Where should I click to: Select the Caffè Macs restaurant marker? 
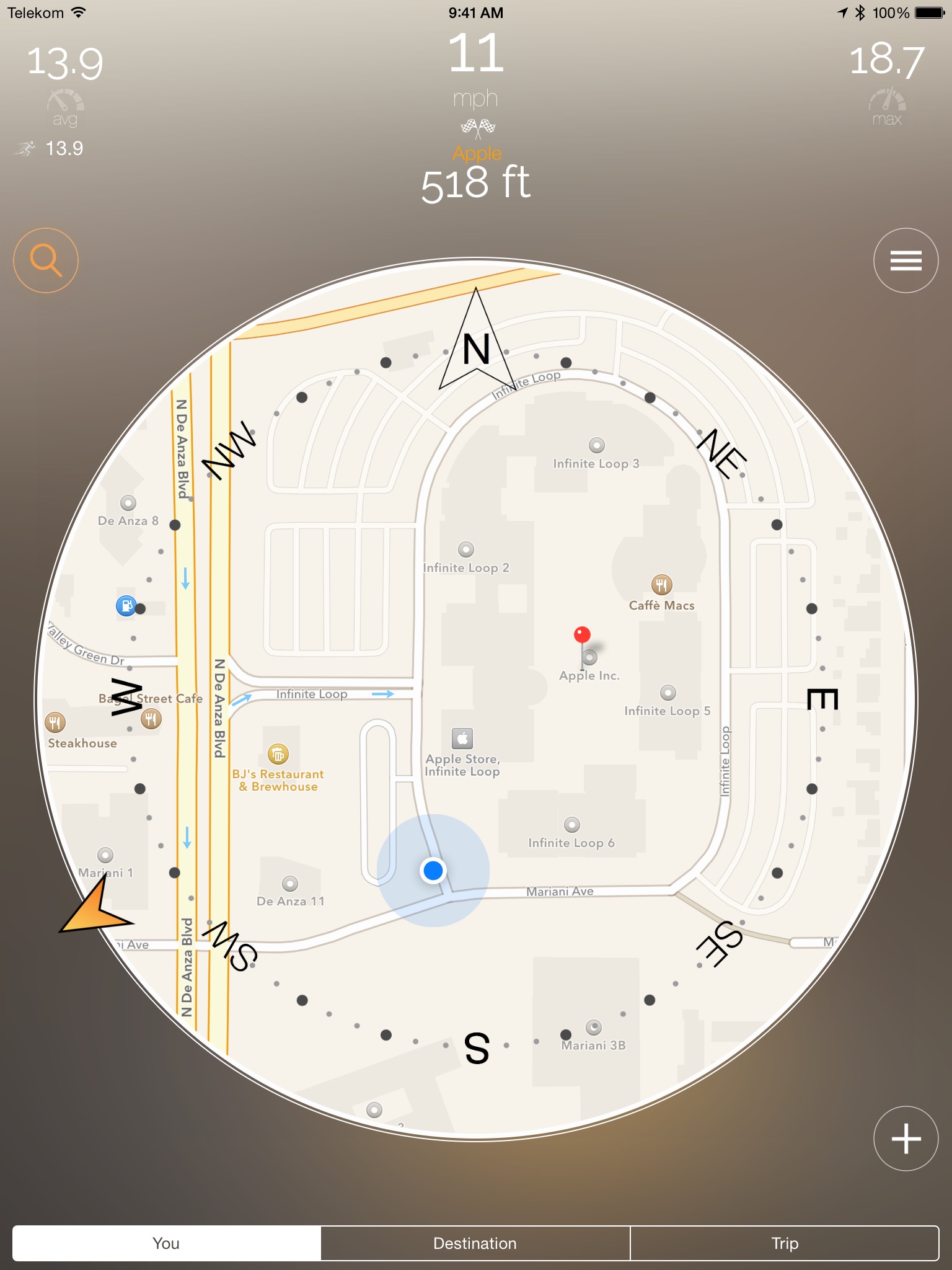pyautogui.click(x=662, y=584)
